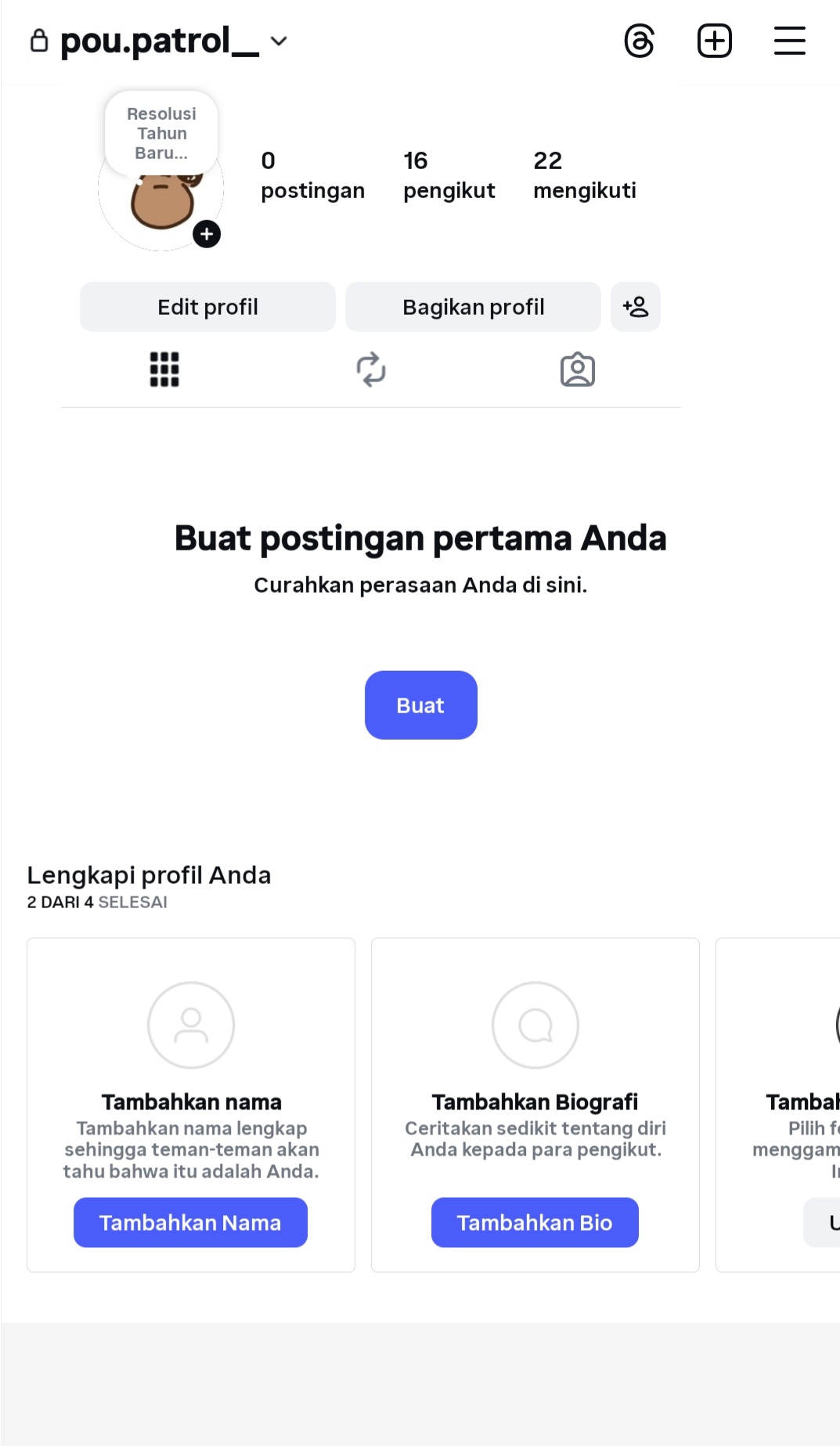Tap the Tambahkan Bio button

click(535, 1222)
